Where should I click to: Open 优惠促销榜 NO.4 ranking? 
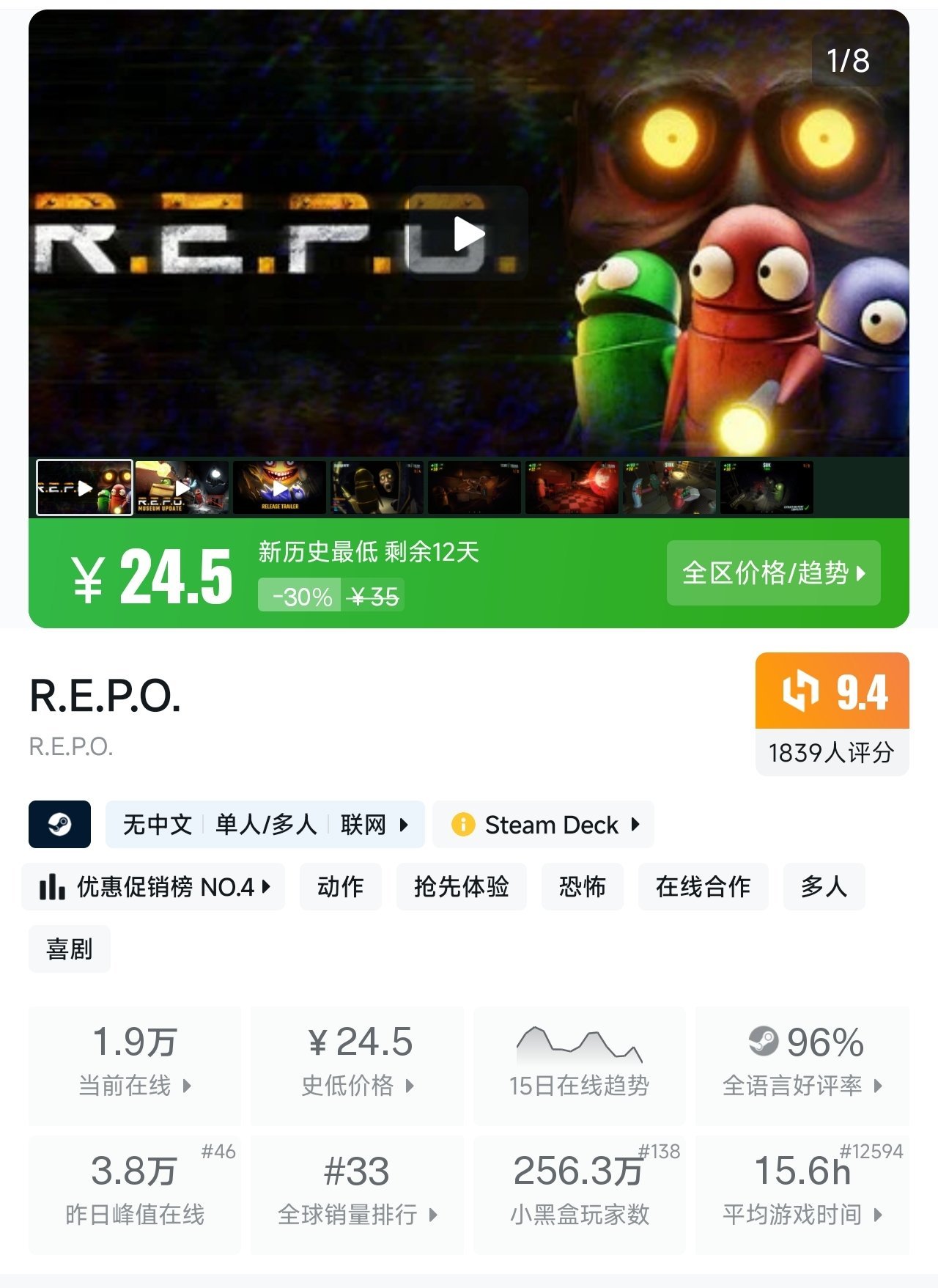[x=154, y=887]
